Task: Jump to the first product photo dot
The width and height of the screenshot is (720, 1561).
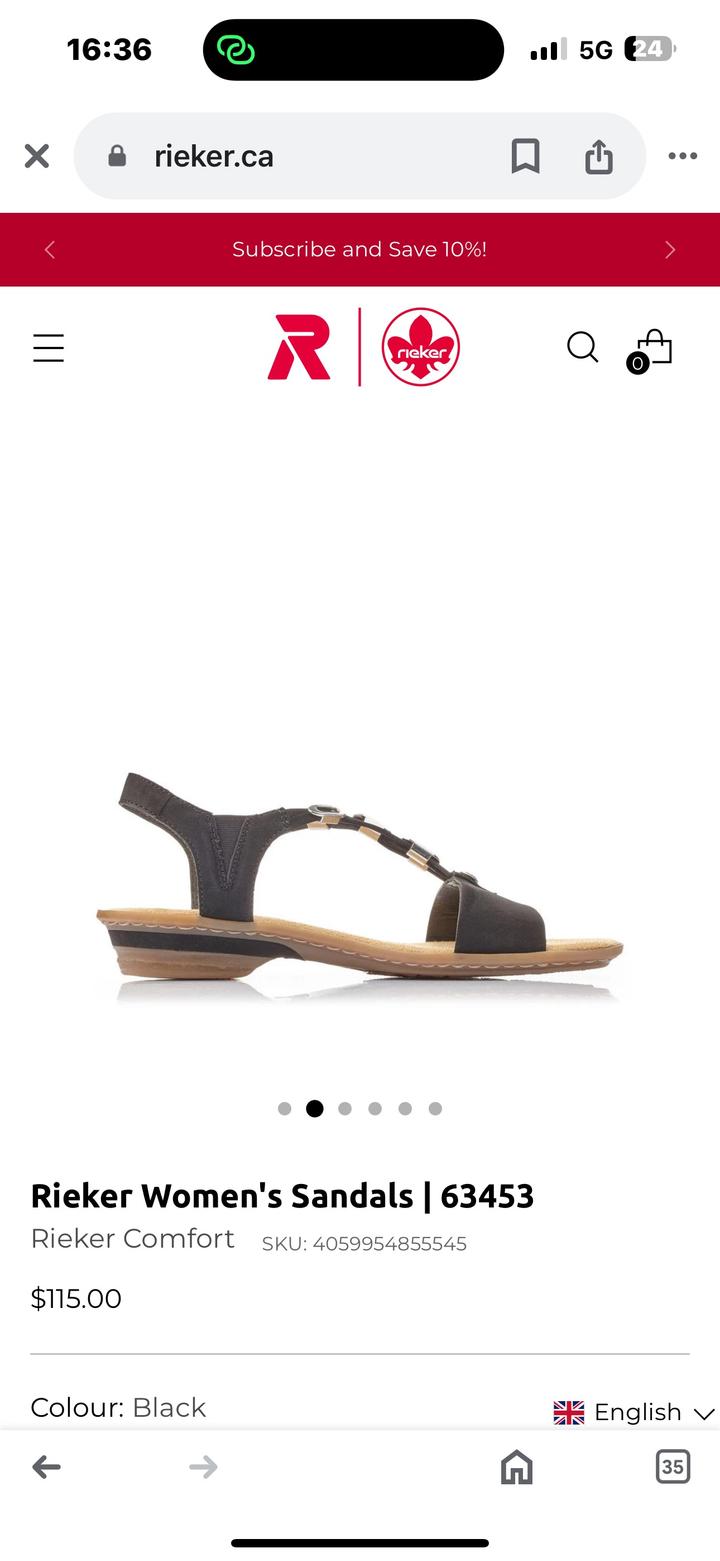Action: point(285,1108)
